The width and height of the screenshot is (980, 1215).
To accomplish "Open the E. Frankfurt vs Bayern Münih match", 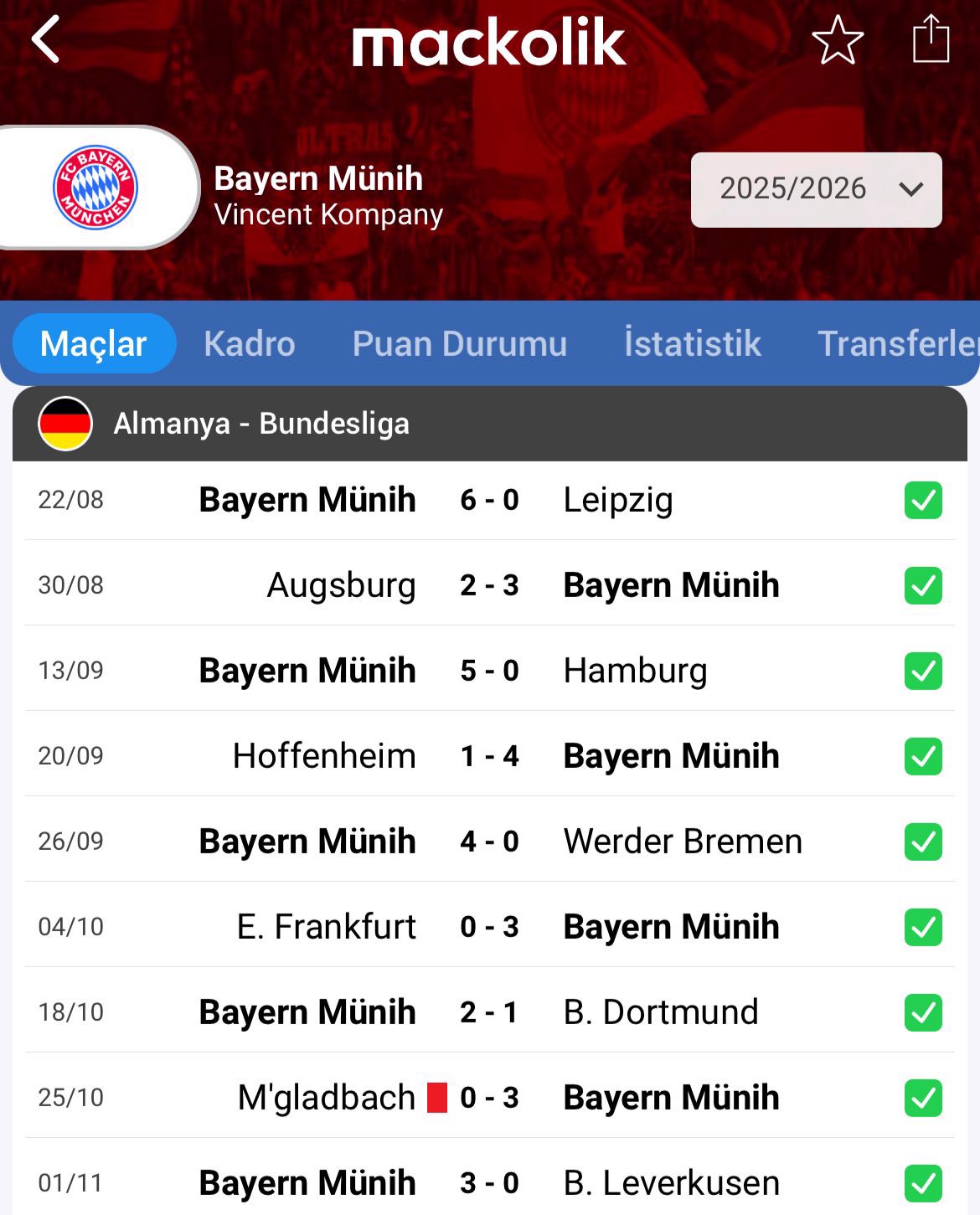I will click(x=489, y=927).
